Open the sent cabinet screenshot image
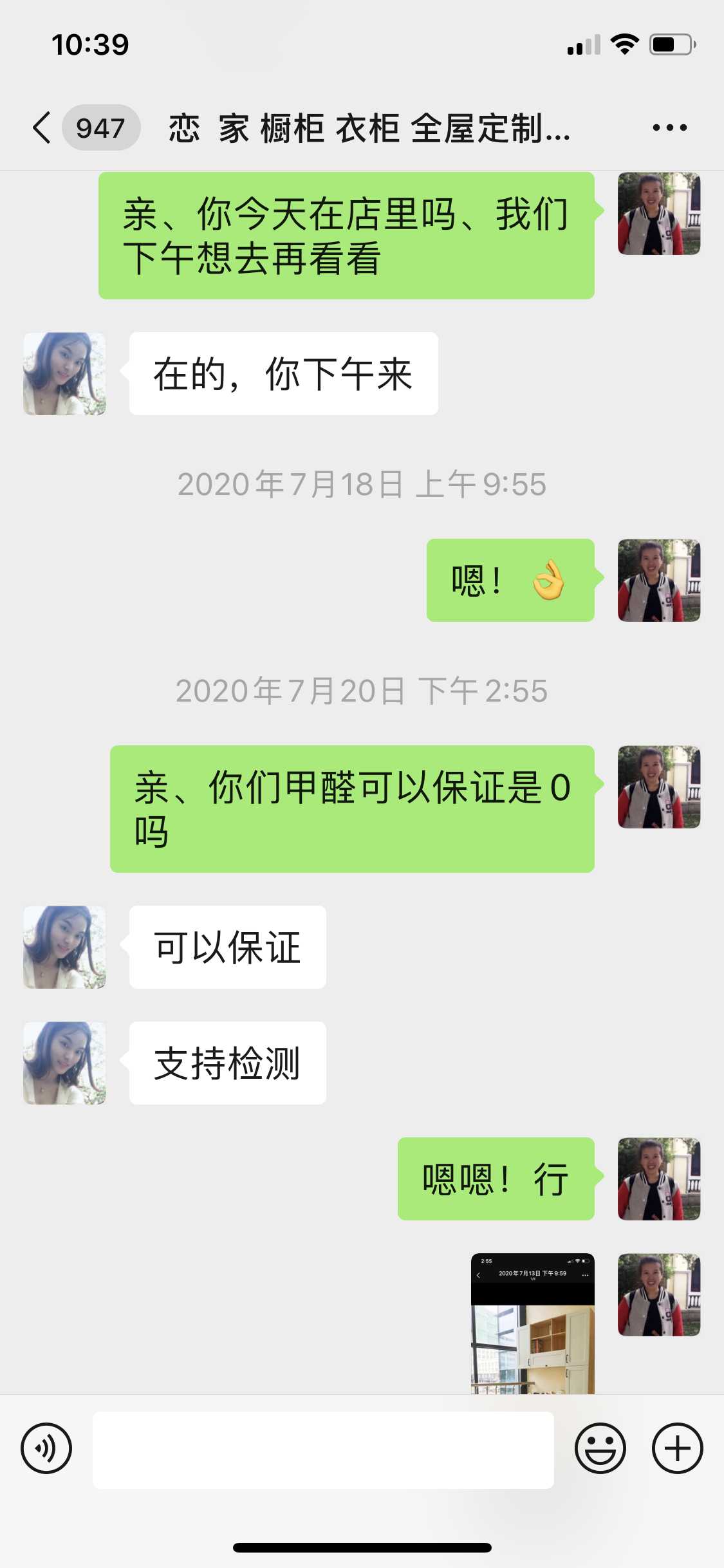This screenshot has height=1568, width=724. coord(533,1323)
